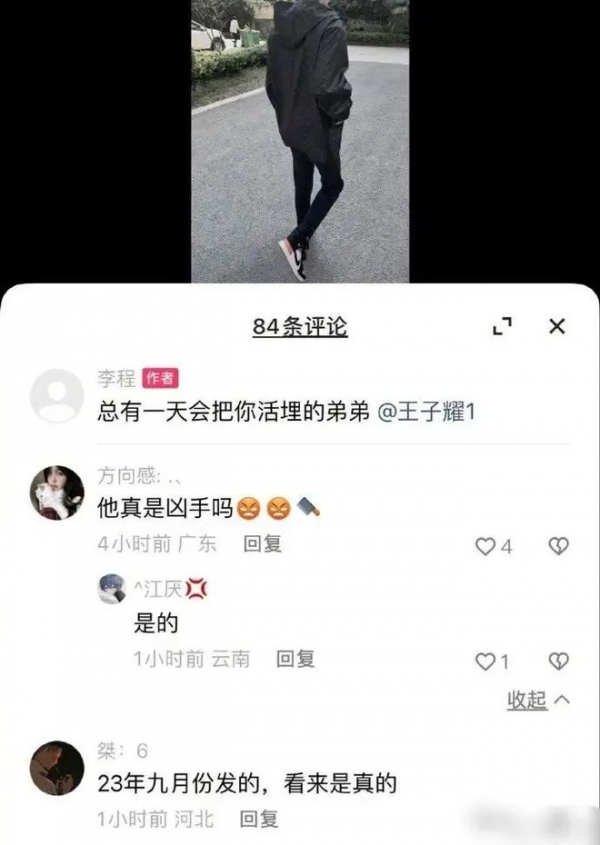Reply to 江厌's comment "是的"

(x=295, y=659)
